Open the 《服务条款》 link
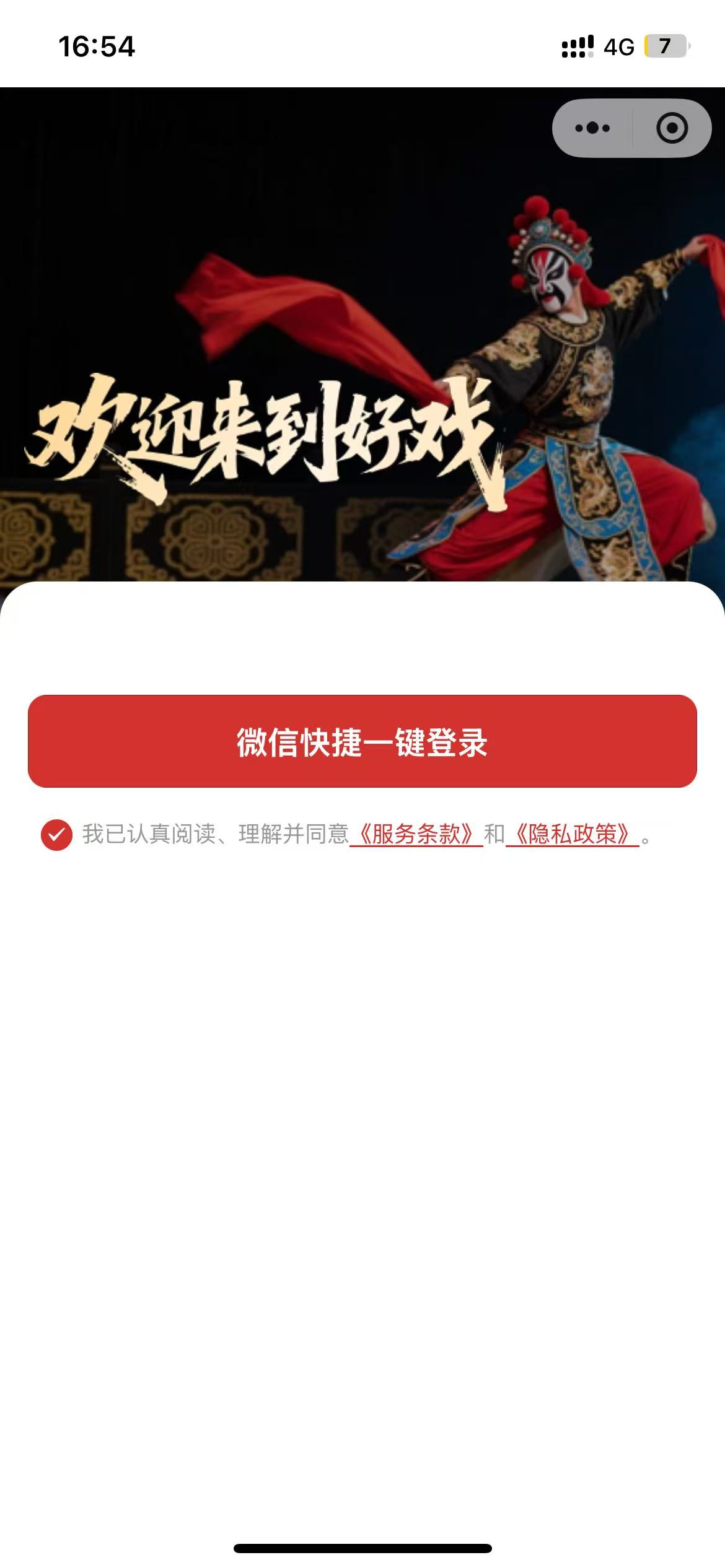Screen dimensions: 725x1568 416,835
